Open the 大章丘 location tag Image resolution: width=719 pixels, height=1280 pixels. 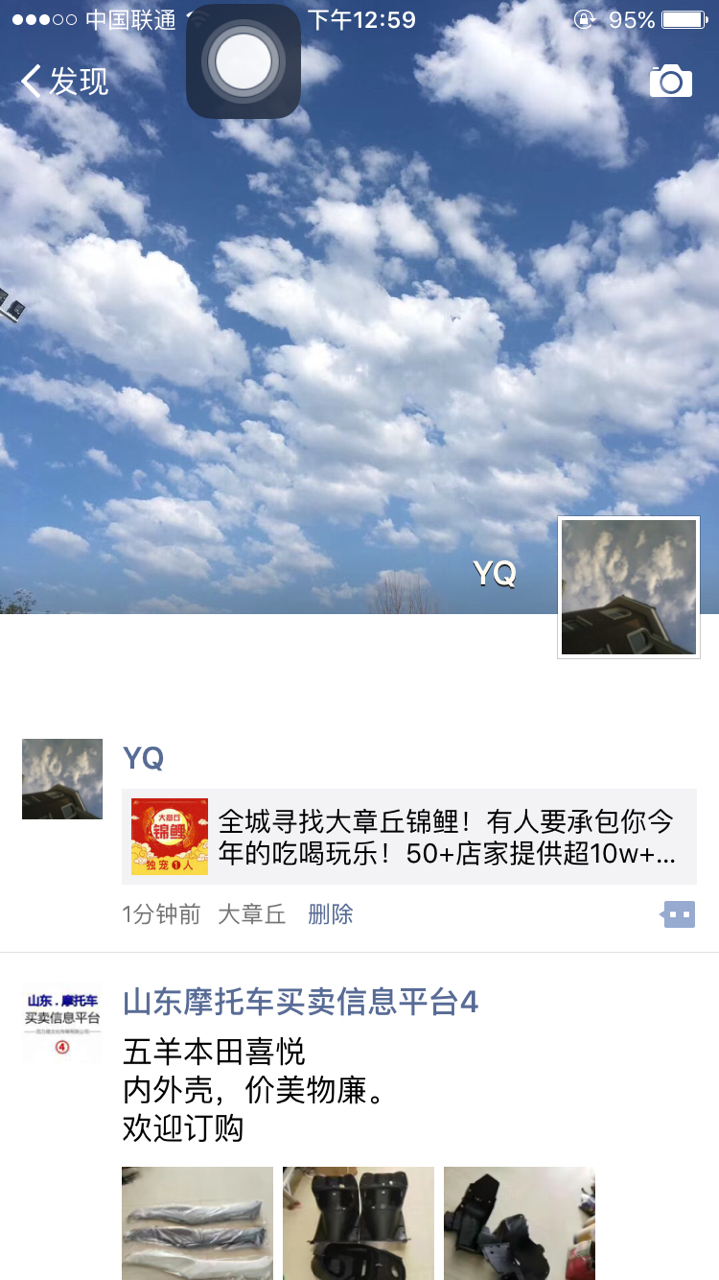tap(252, 914)
